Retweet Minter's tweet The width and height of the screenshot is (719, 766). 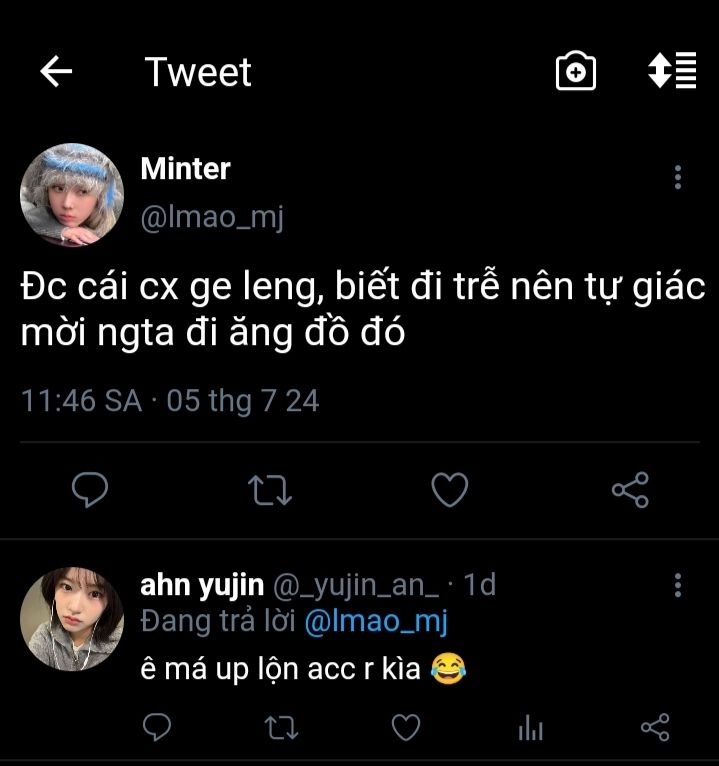click(269, 490)
